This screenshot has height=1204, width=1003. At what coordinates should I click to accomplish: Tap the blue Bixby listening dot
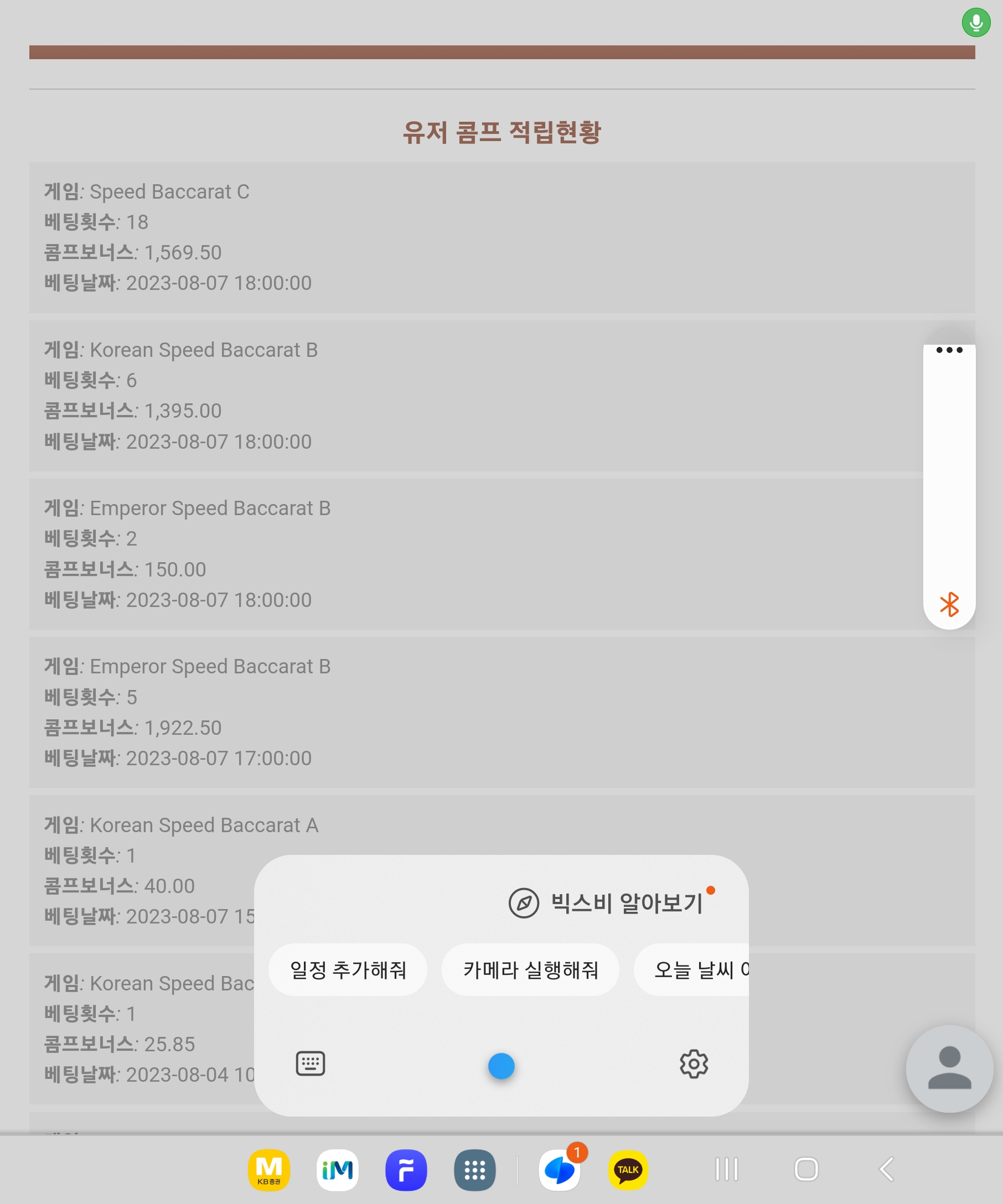pyautogui.click(x=501, y=1066)
